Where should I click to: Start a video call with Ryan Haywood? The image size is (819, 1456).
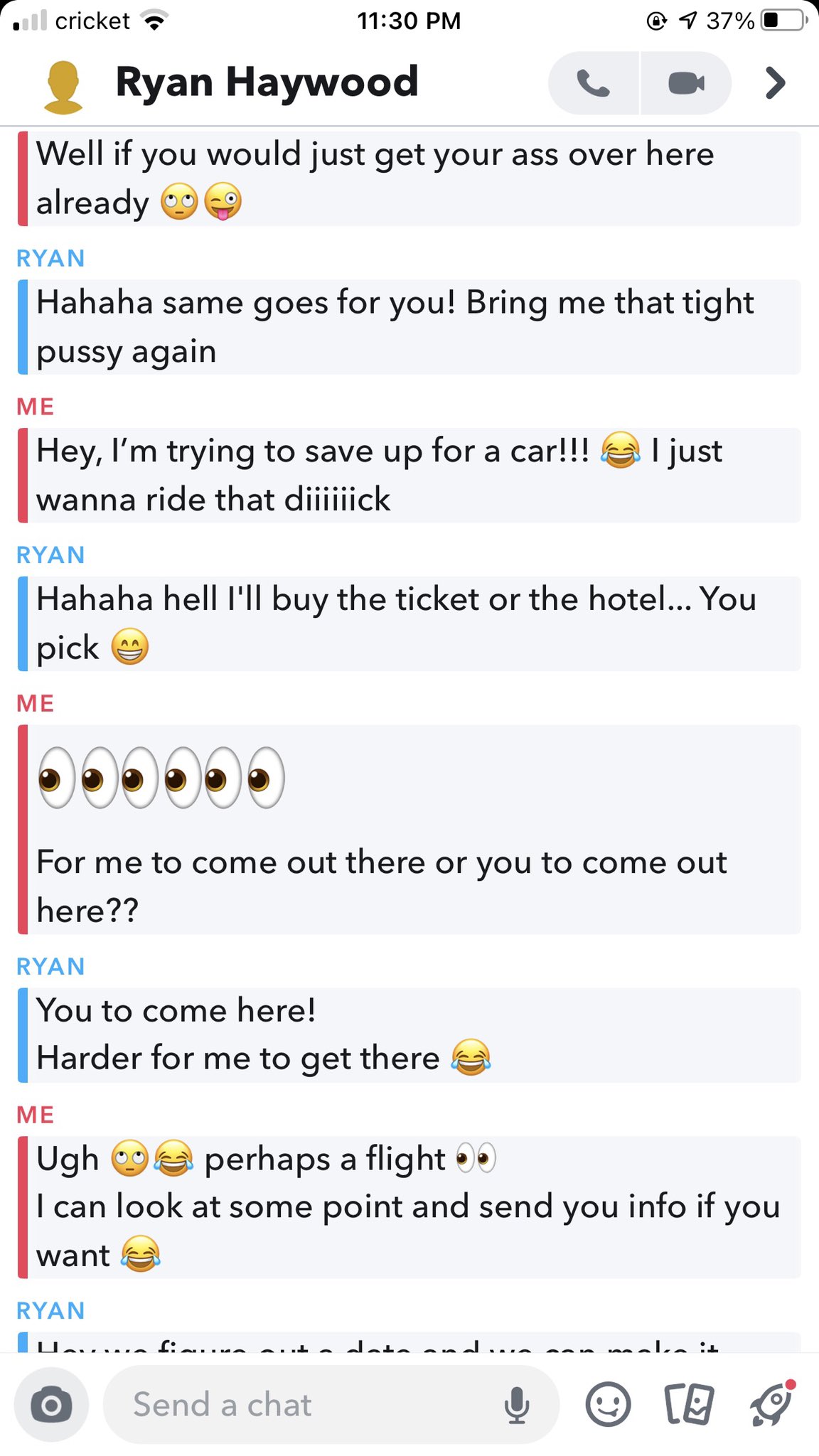[686, 84]
